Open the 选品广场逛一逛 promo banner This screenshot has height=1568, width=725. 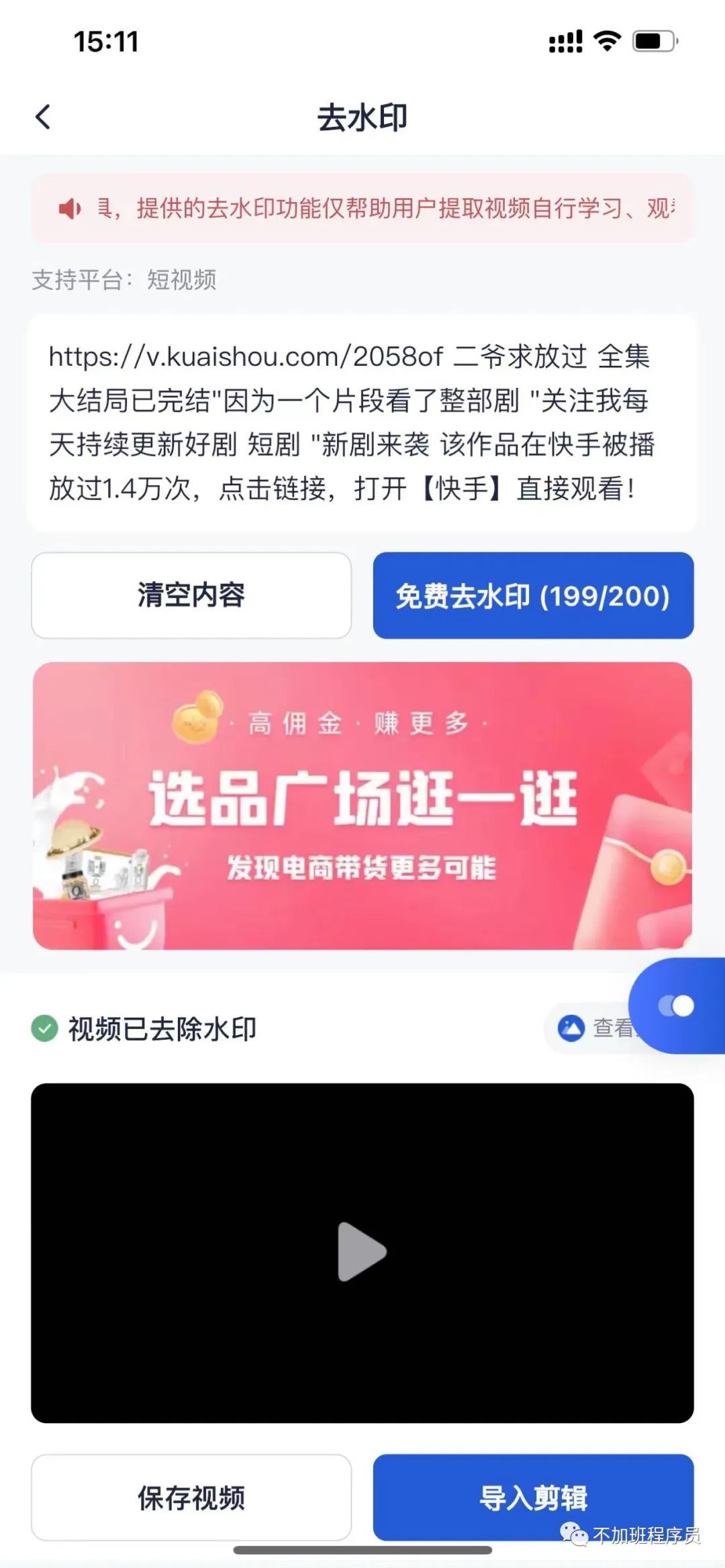click(362, 805)
